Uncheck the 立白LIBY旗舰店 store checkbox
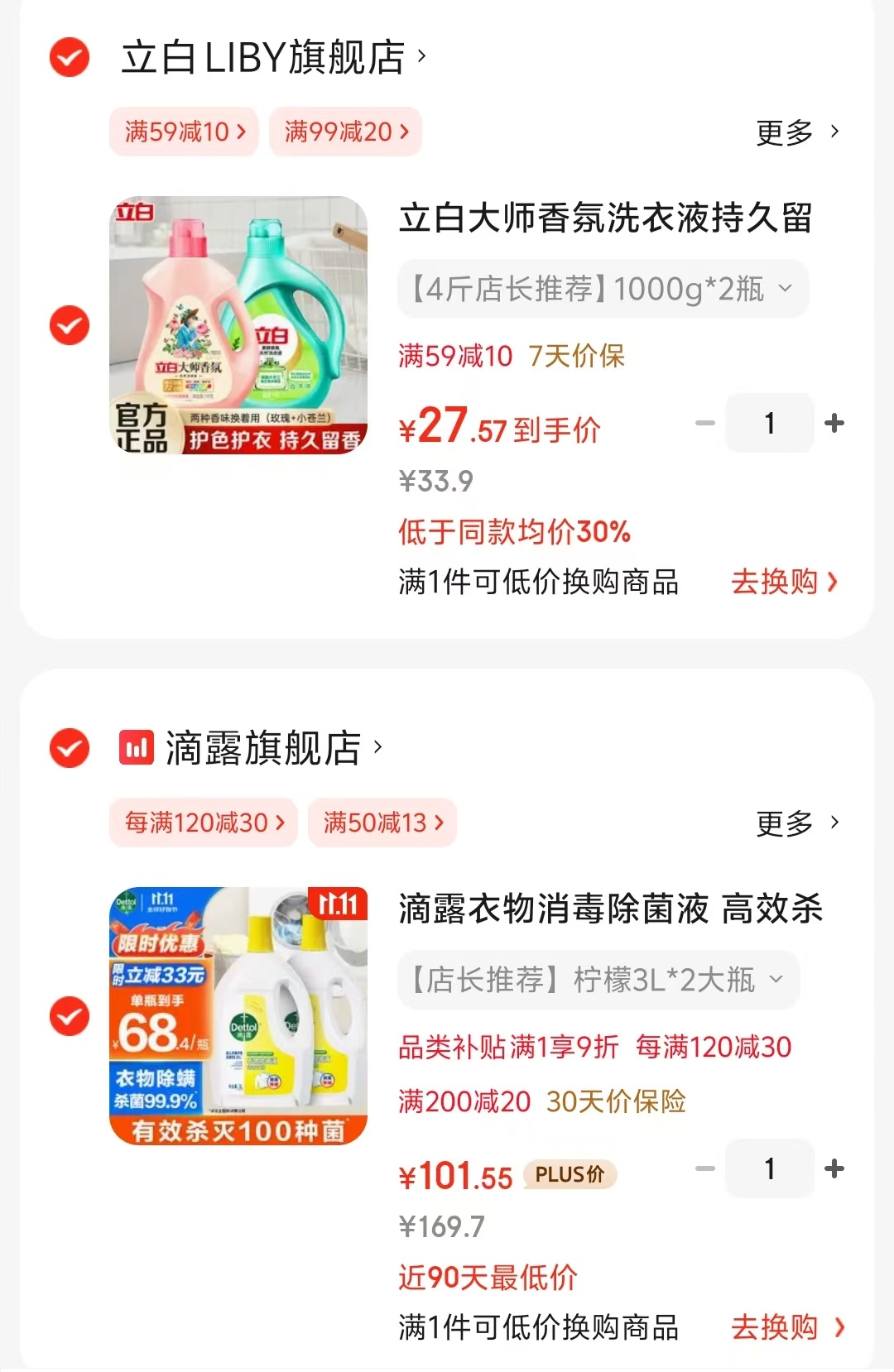This screenshot has height=1372, width=894. click(x=70, y=57)
